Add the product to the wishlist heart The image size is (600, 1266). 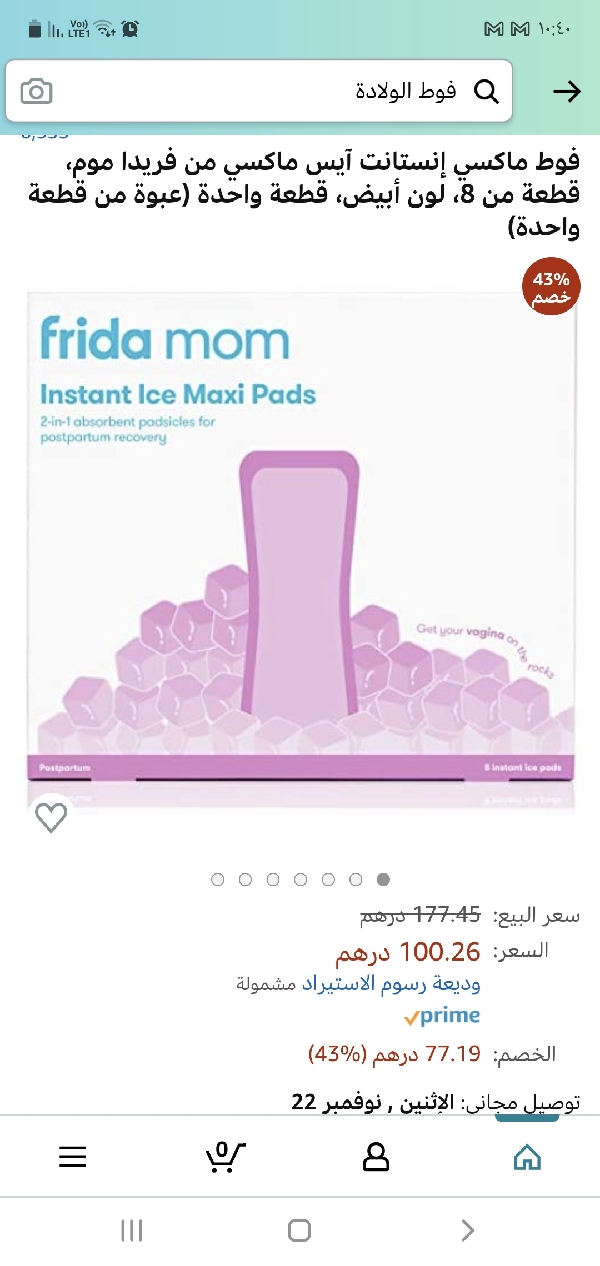(x=51, y=818)
